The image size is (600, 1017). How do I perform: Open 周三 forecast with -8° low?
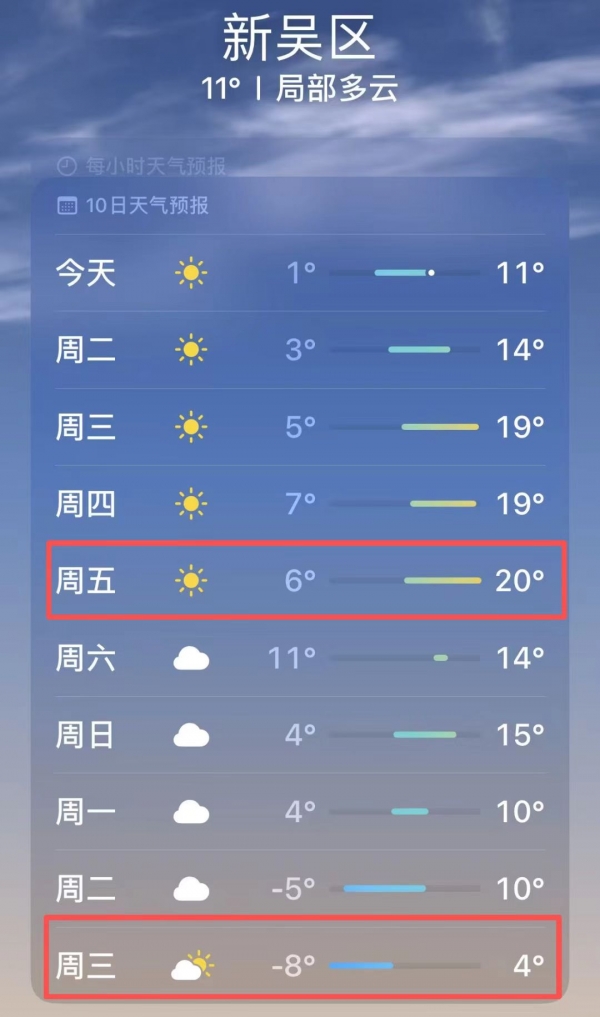coord(300,965)
